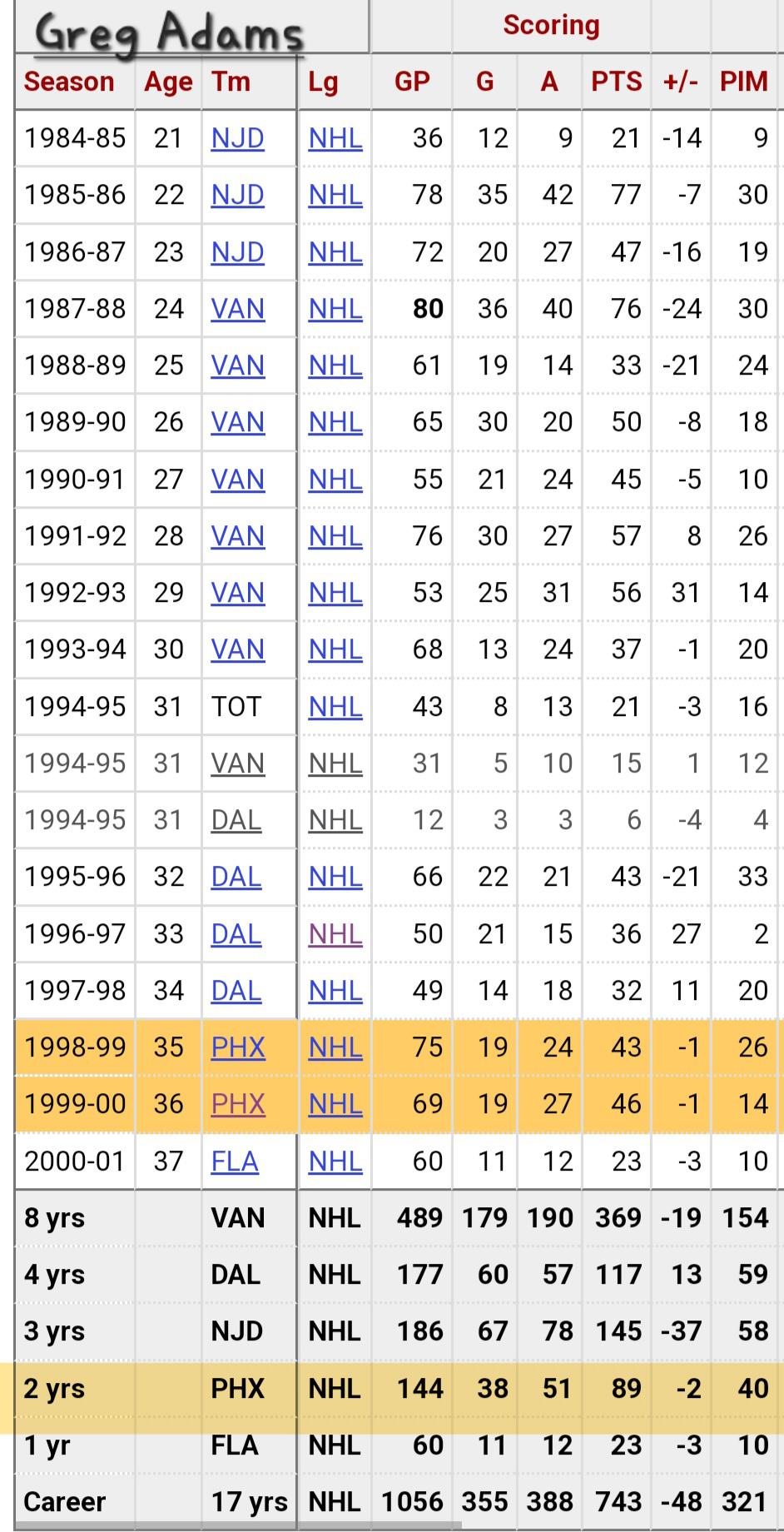Open the DAL team link for 1995-96
784x1532 pixels.
click(236, 877)
